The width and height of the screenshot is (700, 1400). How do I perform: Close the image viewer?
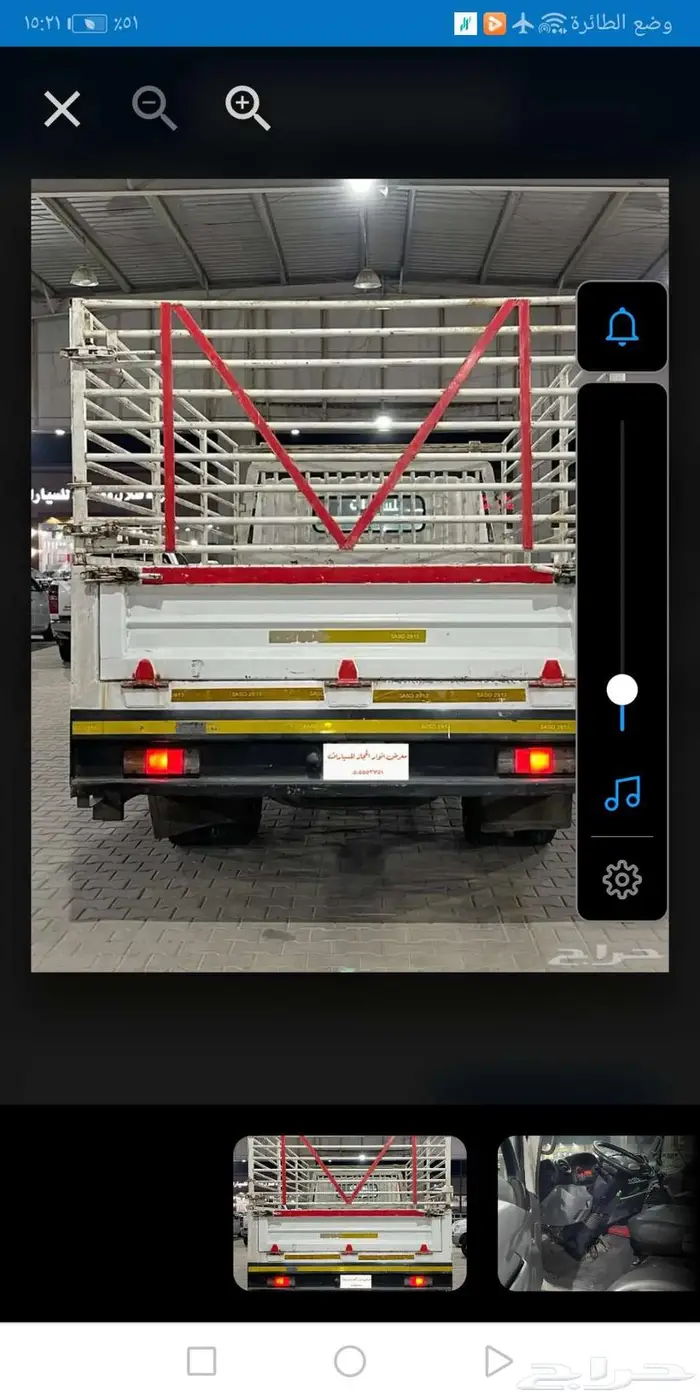tap(62, 108)
